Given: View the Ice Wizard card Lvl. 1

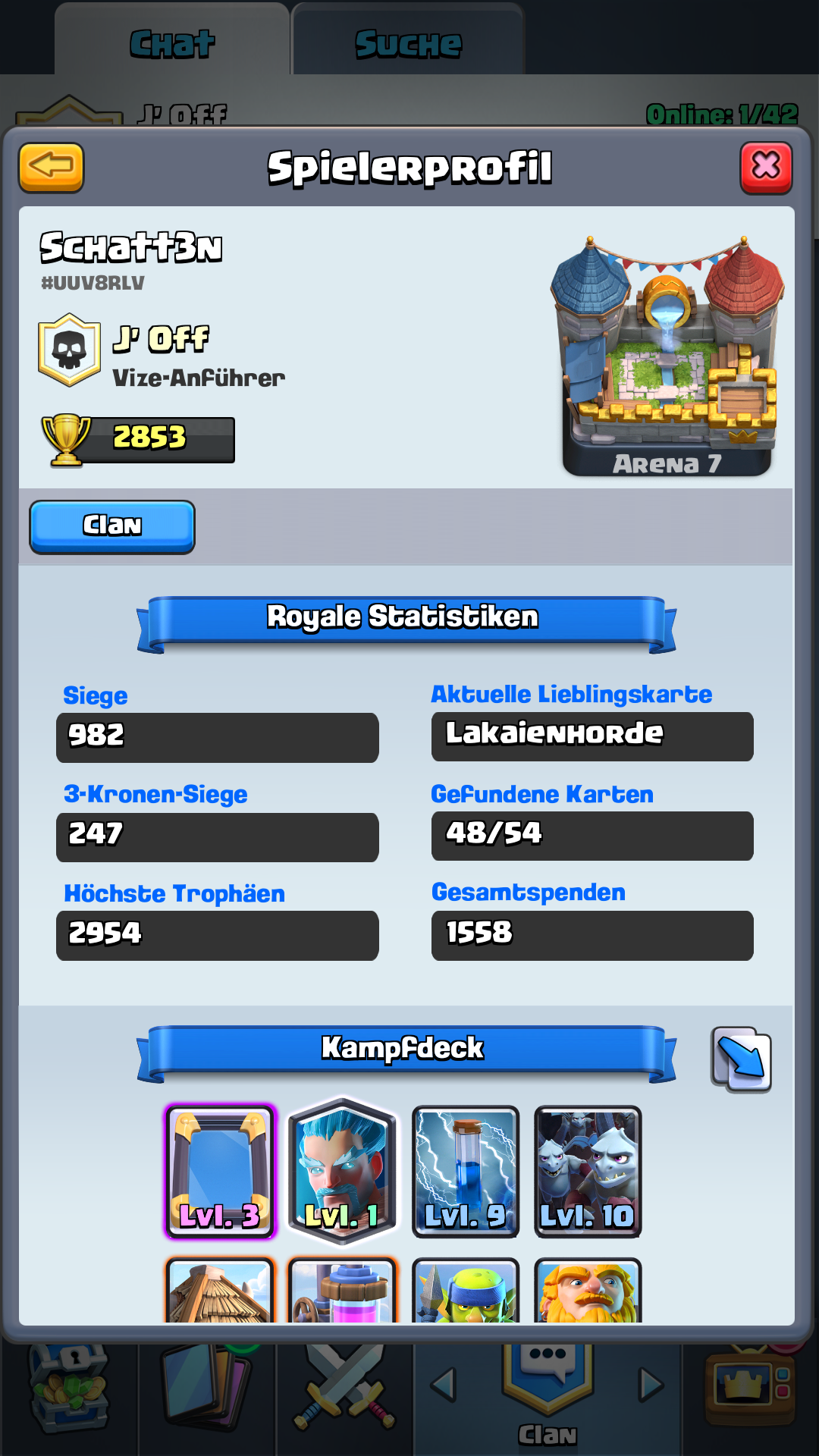Looking at the screenshot, I should click(343, 1172).
